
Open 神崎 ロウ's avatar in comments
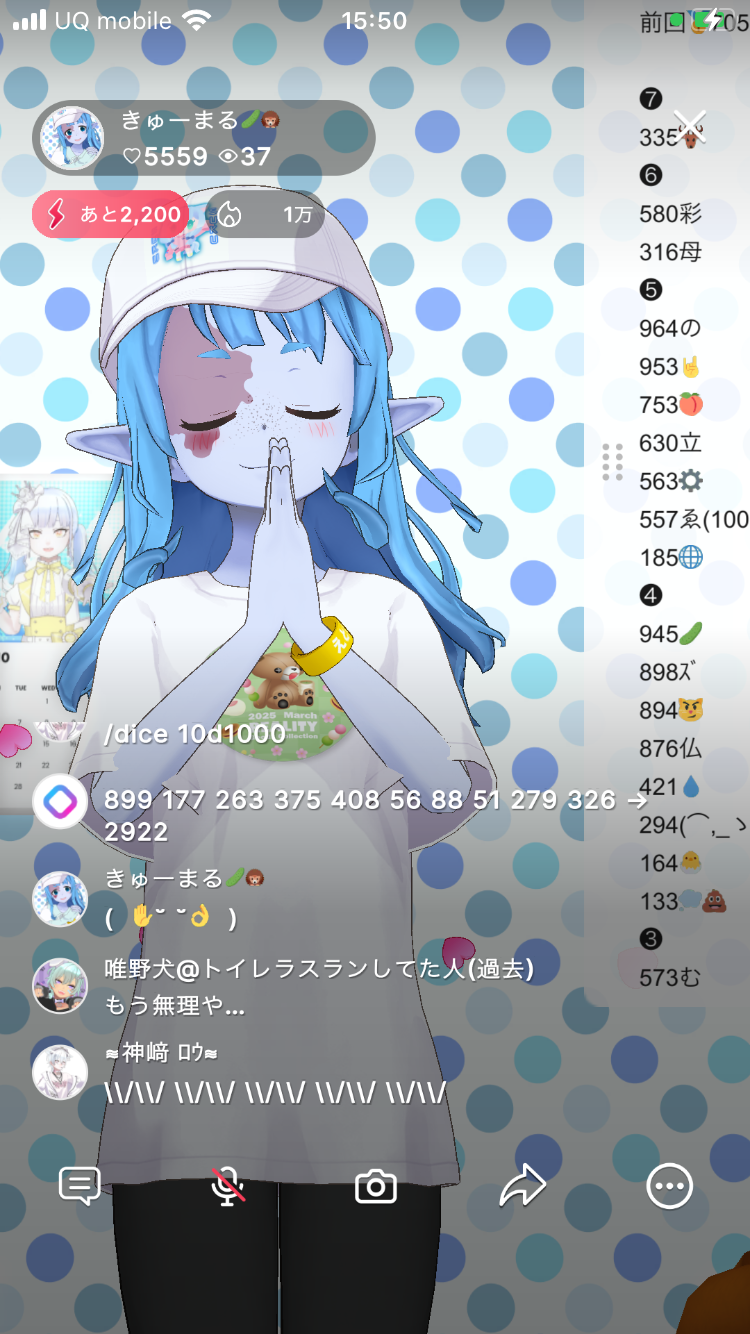(60, 1073)
